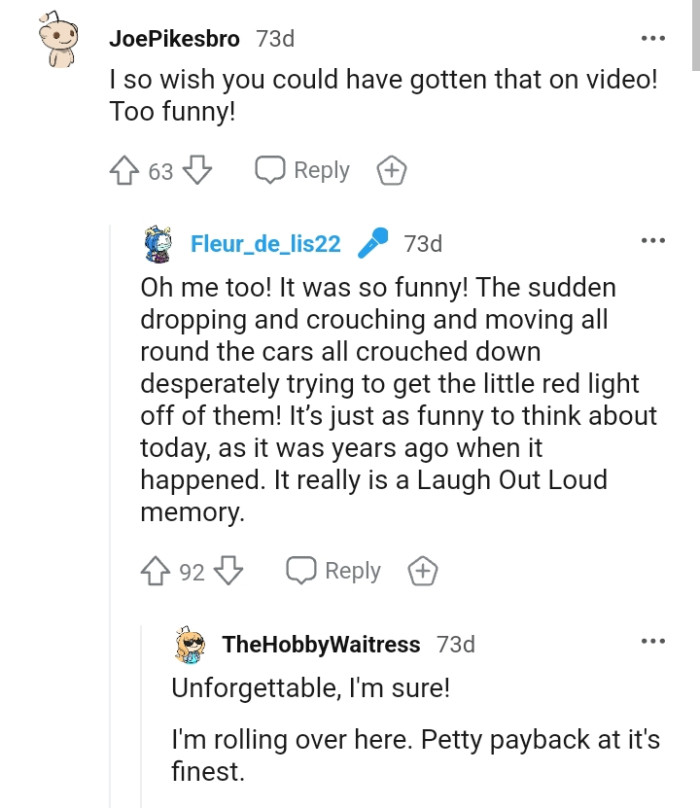Viewport: 700px width, 808px height.
Task: Downvote JoePikesbro's comment
Action: (x=196, y=171)
